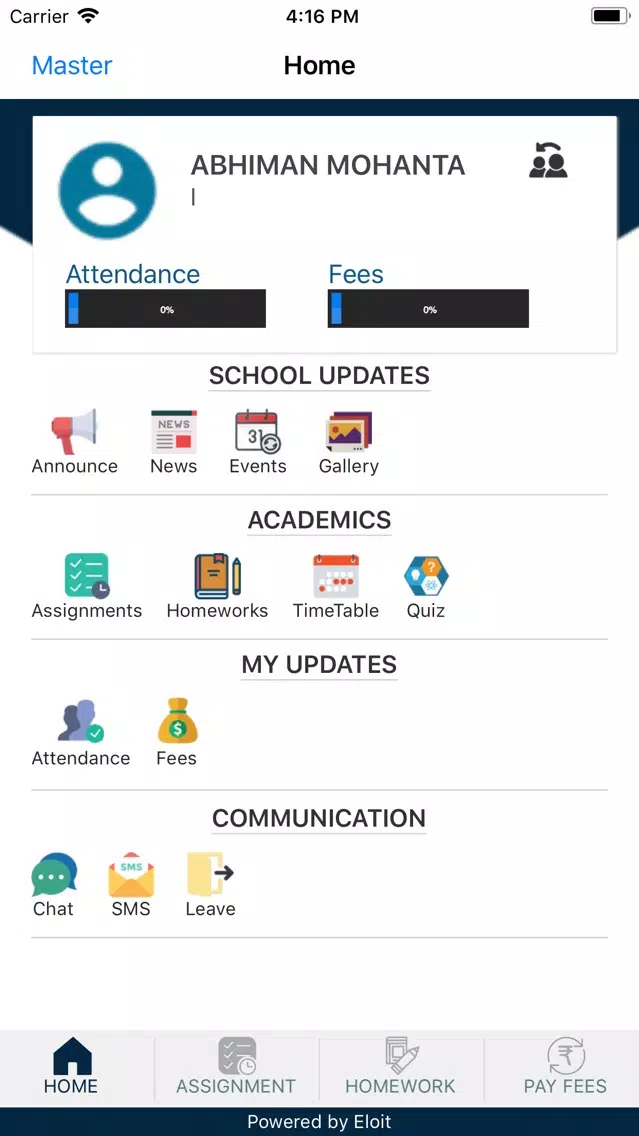Open Announce under School Updates
The image size is (639, 1136).
[75, 442]
